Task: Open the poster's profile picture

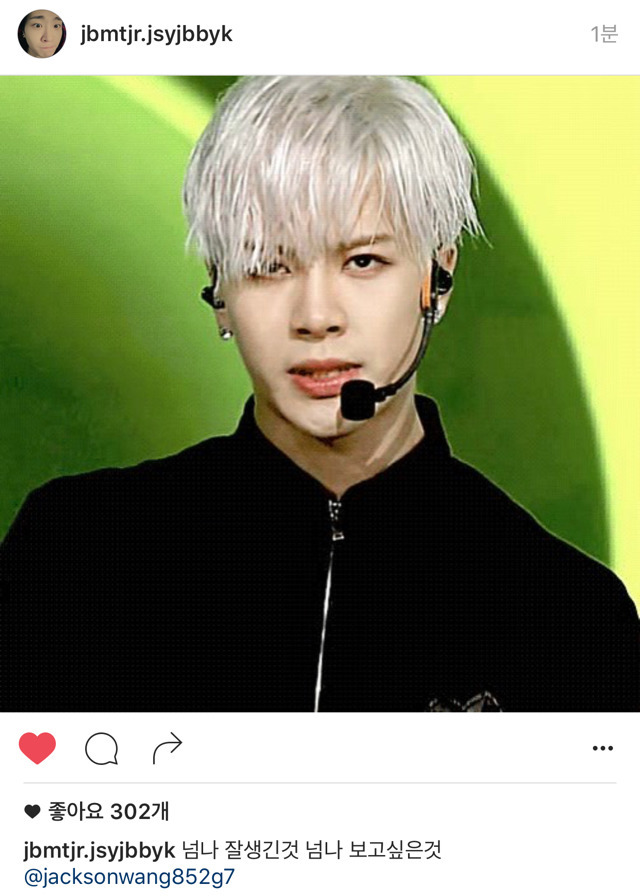Action: click(42, 34)
